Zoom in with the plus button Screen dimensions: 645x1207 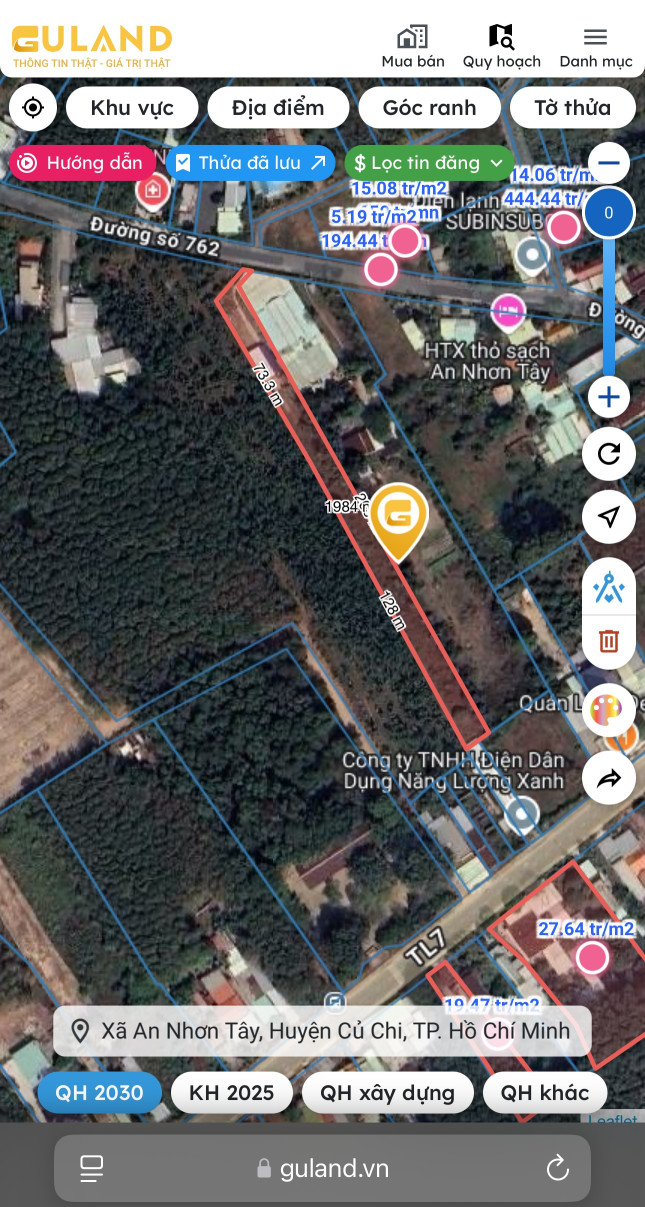click(608, 398)
